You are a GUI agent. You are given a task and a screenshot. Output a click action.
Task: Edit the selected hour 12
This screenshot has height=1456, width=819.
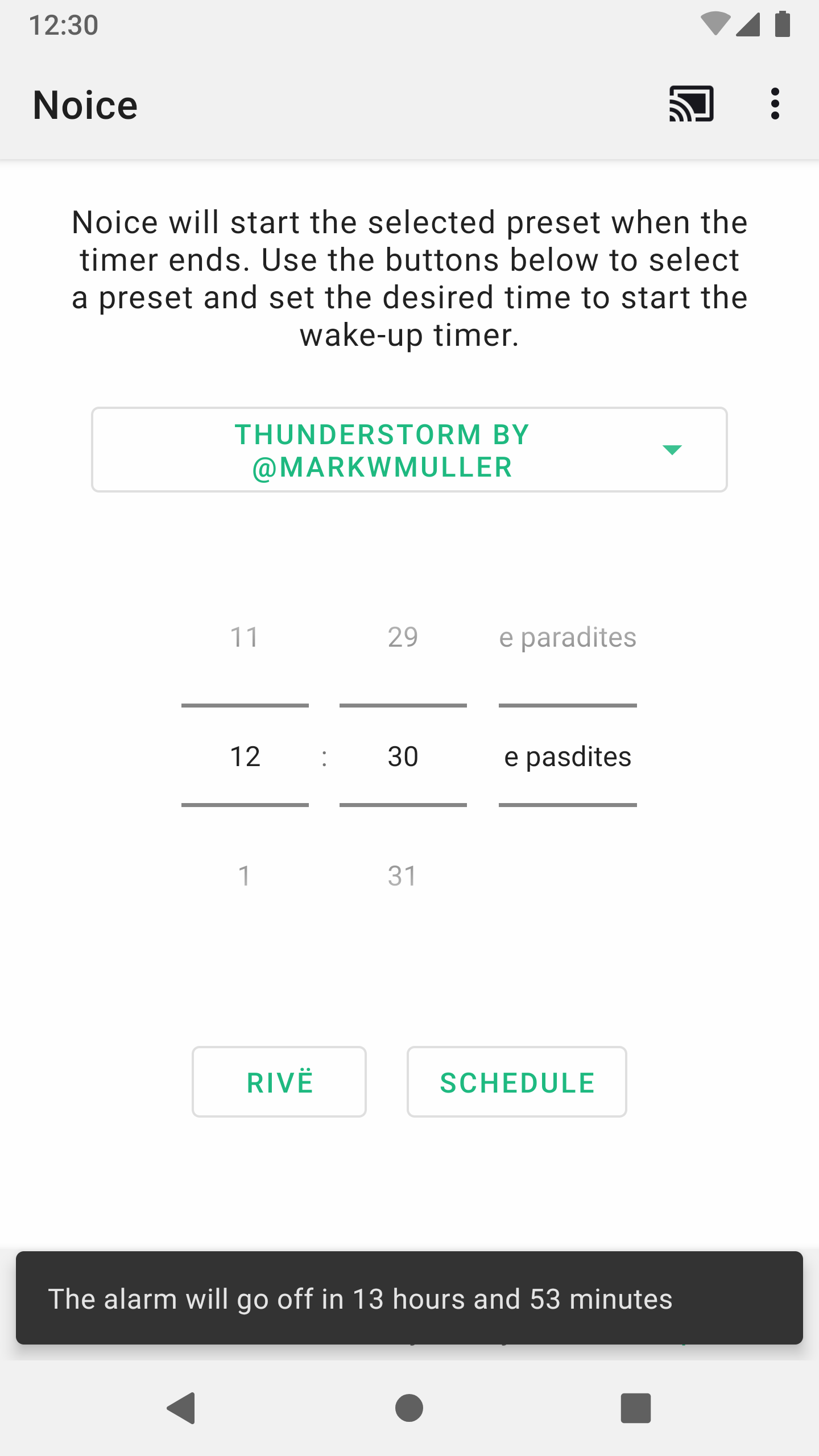(x=245, y=756)
